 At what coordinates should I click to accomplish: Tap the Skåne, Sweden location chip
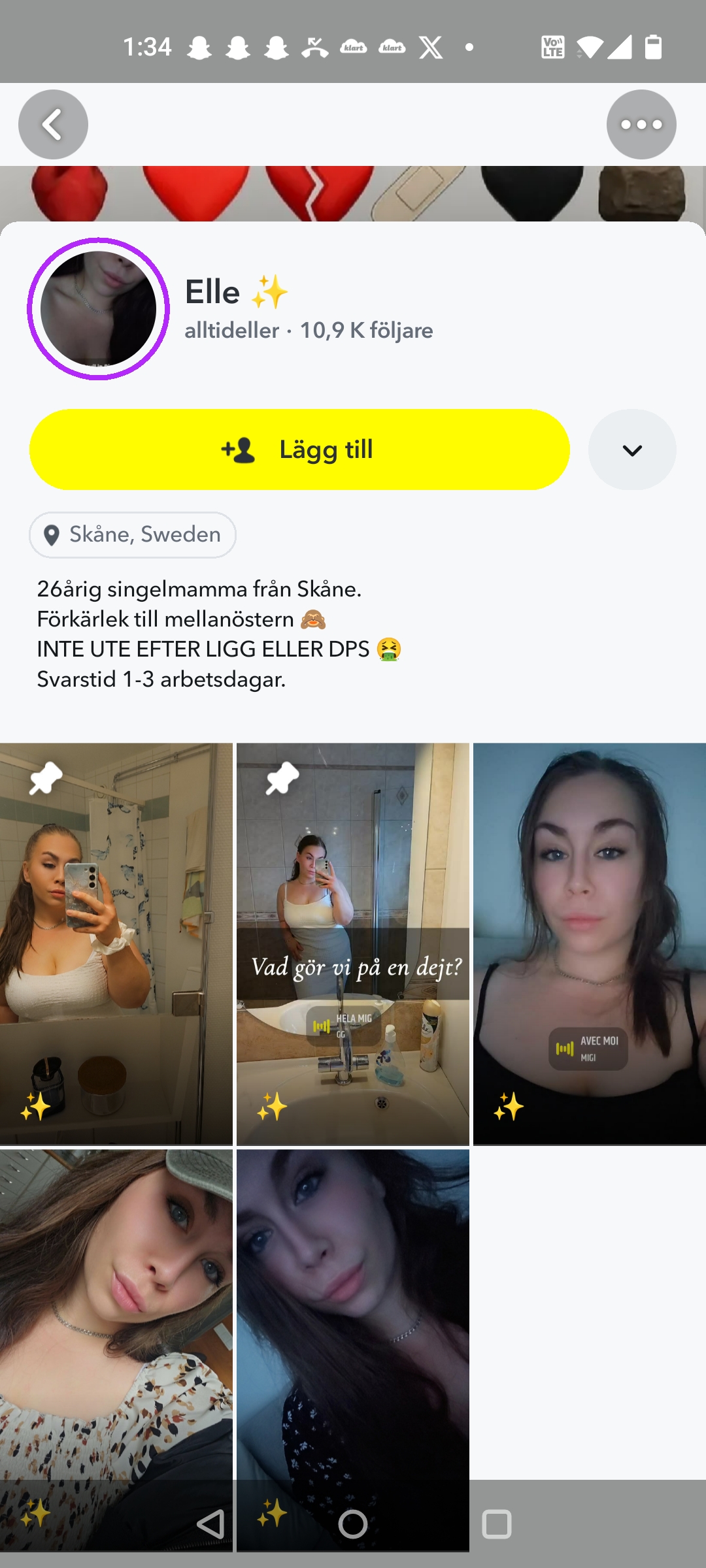coord(133,534)
